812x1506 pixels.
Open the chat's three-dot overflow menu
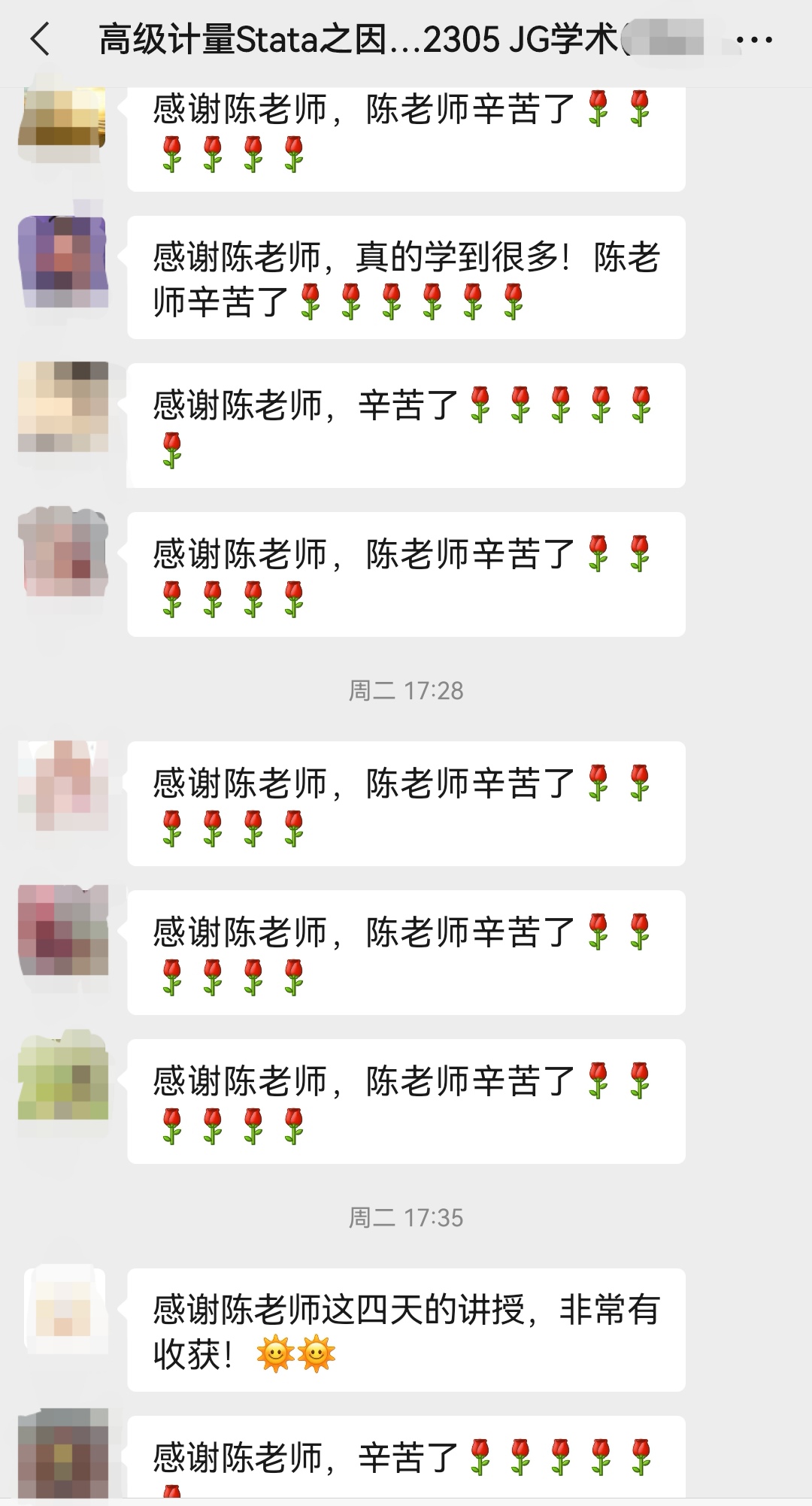pos(754,40)
